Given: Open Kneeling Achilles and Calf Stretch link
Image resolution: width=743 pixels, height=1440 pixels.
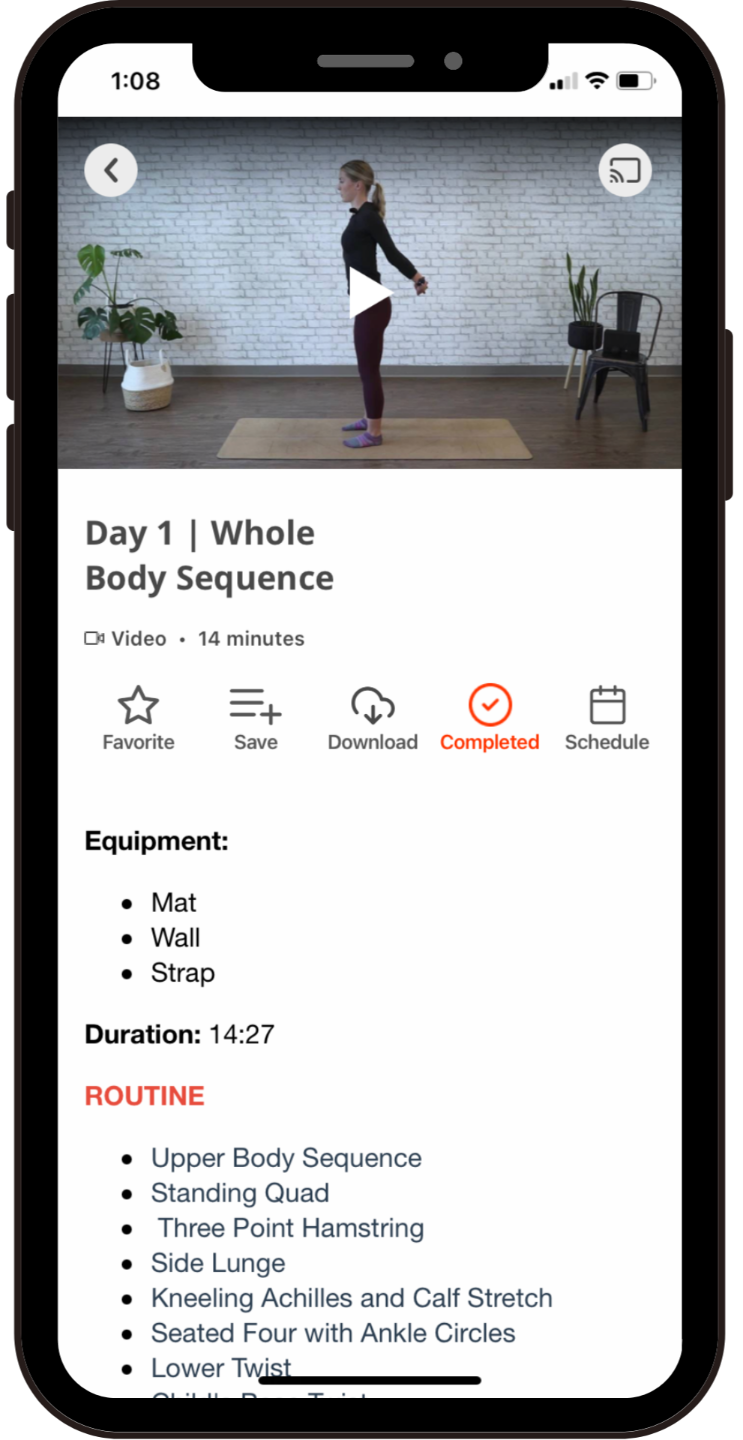Looking at the screenshot, I should [x=352, y=1298].
